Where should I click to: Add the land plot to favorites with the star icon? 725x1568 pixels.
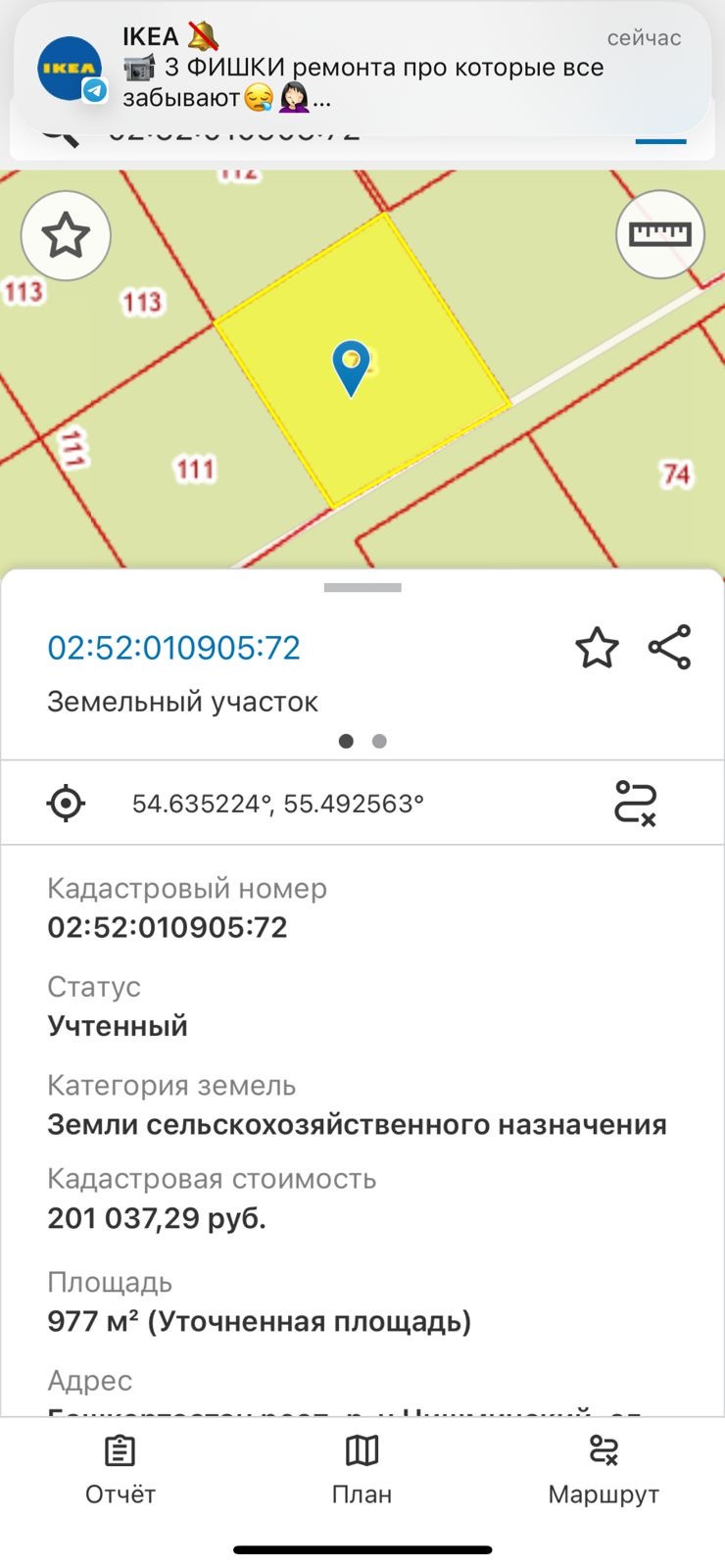tap(597, 648)
